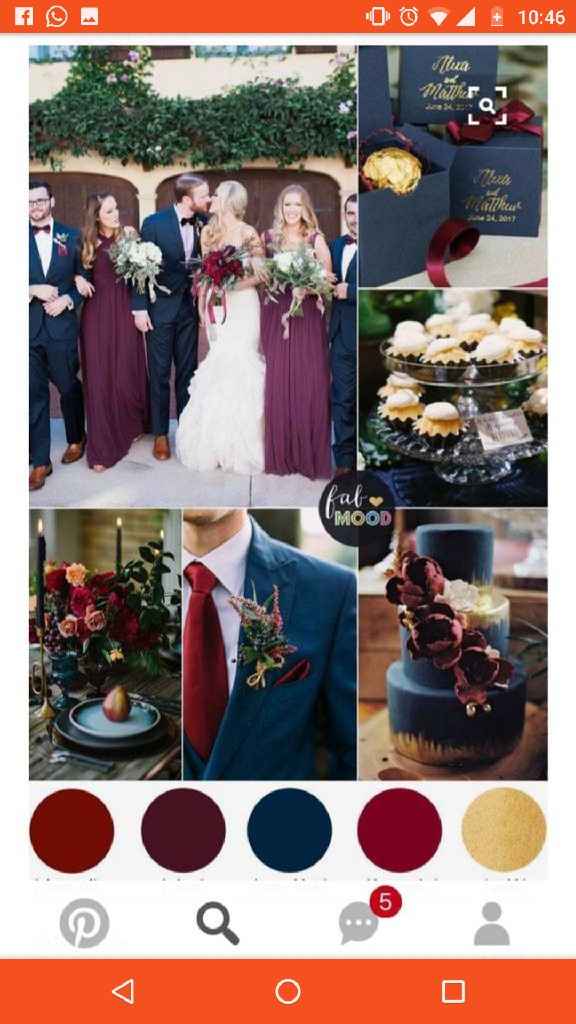Tap the system home button
576x1024 pixels.
point(288,991)
